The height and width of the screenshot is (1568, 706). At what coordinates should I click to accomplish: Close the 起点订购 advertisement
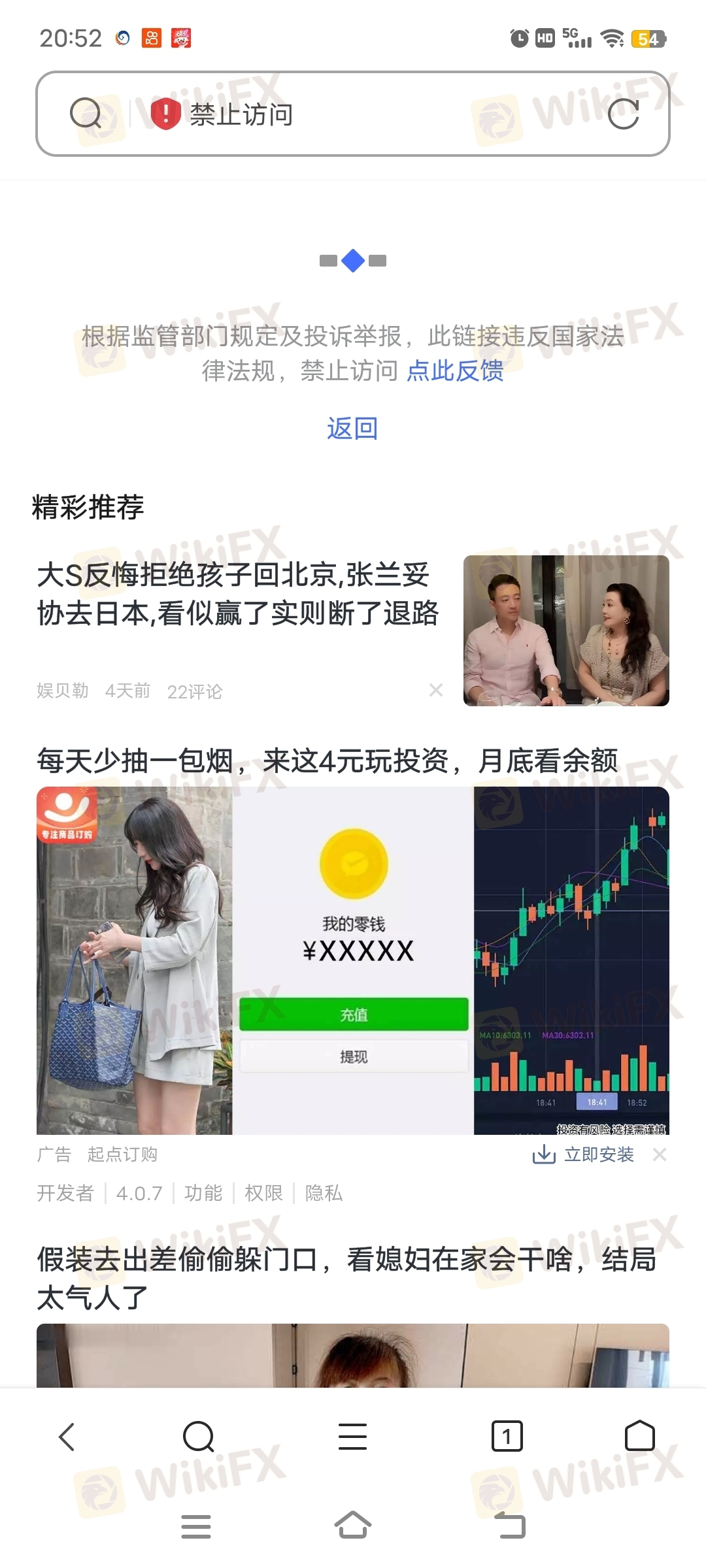pos(660,1154)
